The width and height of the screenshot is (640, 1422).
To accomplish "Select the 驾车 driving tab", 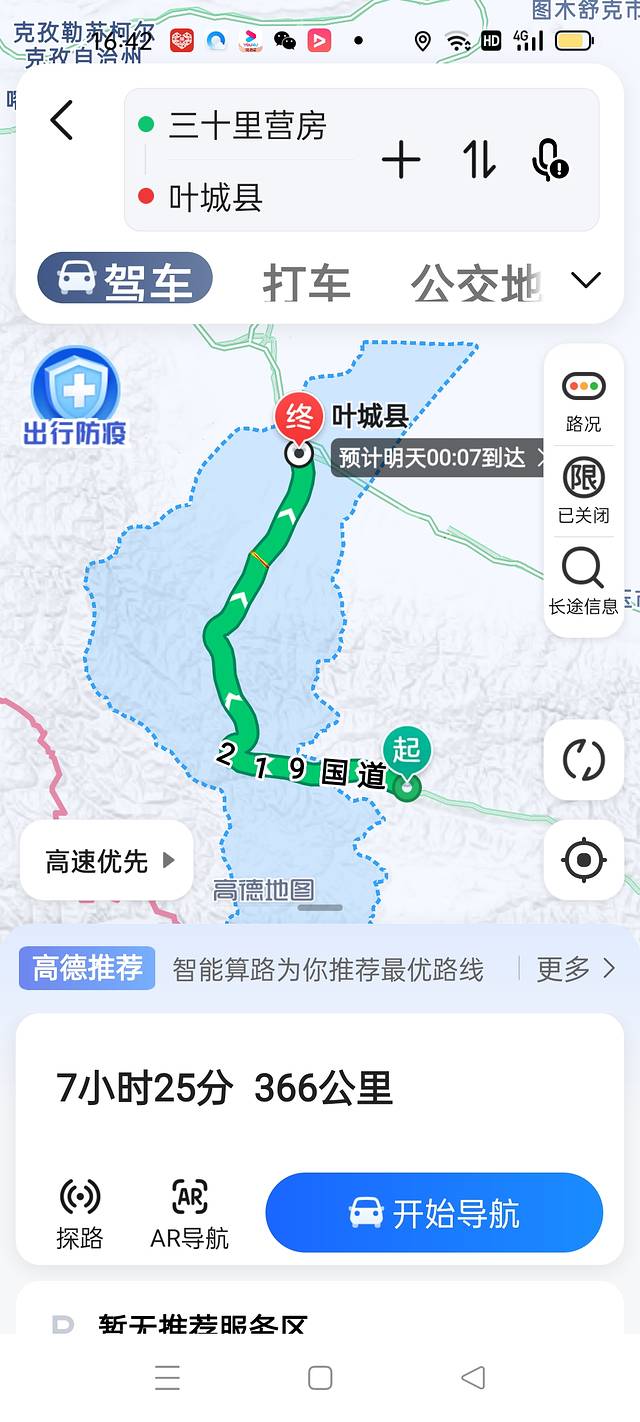I will [x=126, y=279].
